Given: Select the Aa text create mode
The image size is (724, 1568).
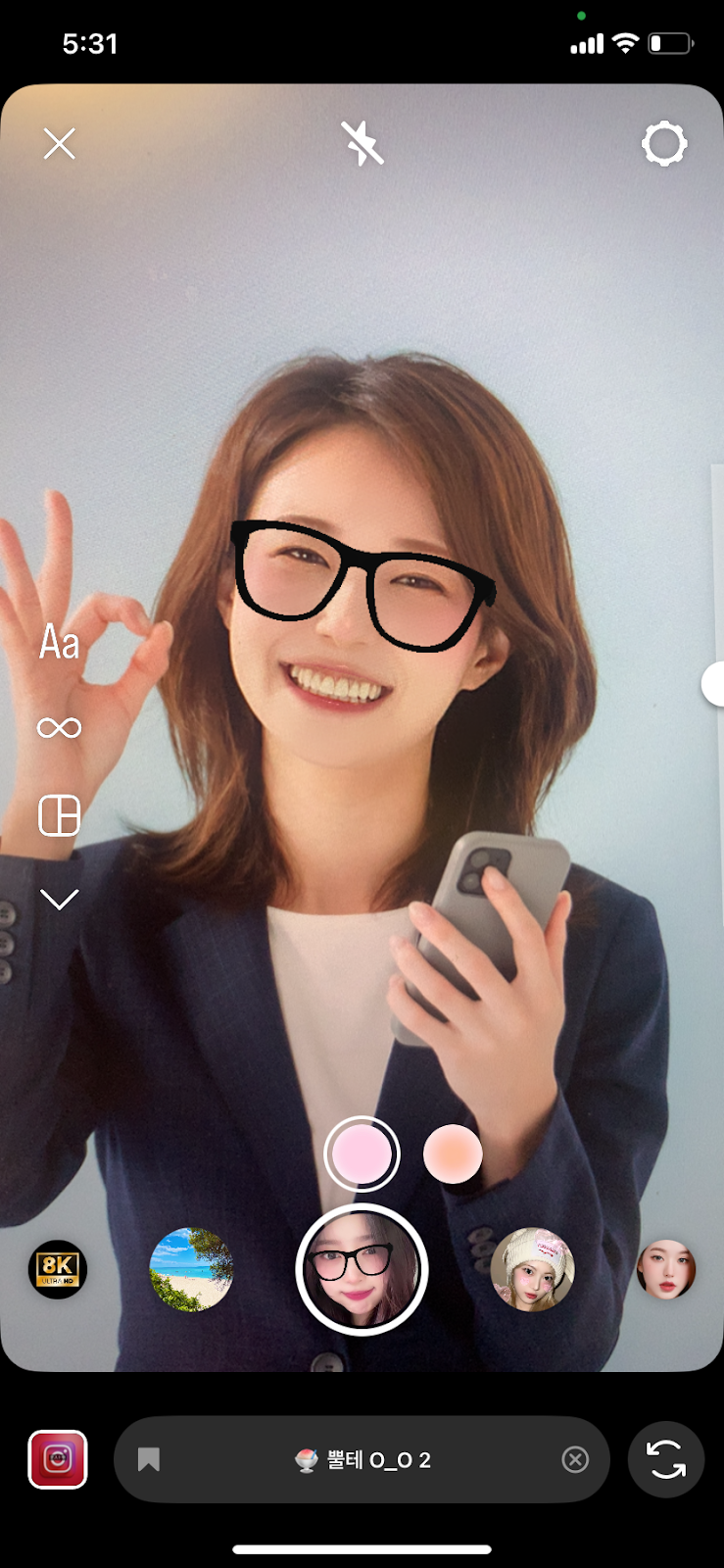Looking at the screenshot, I should pos(59,643).
